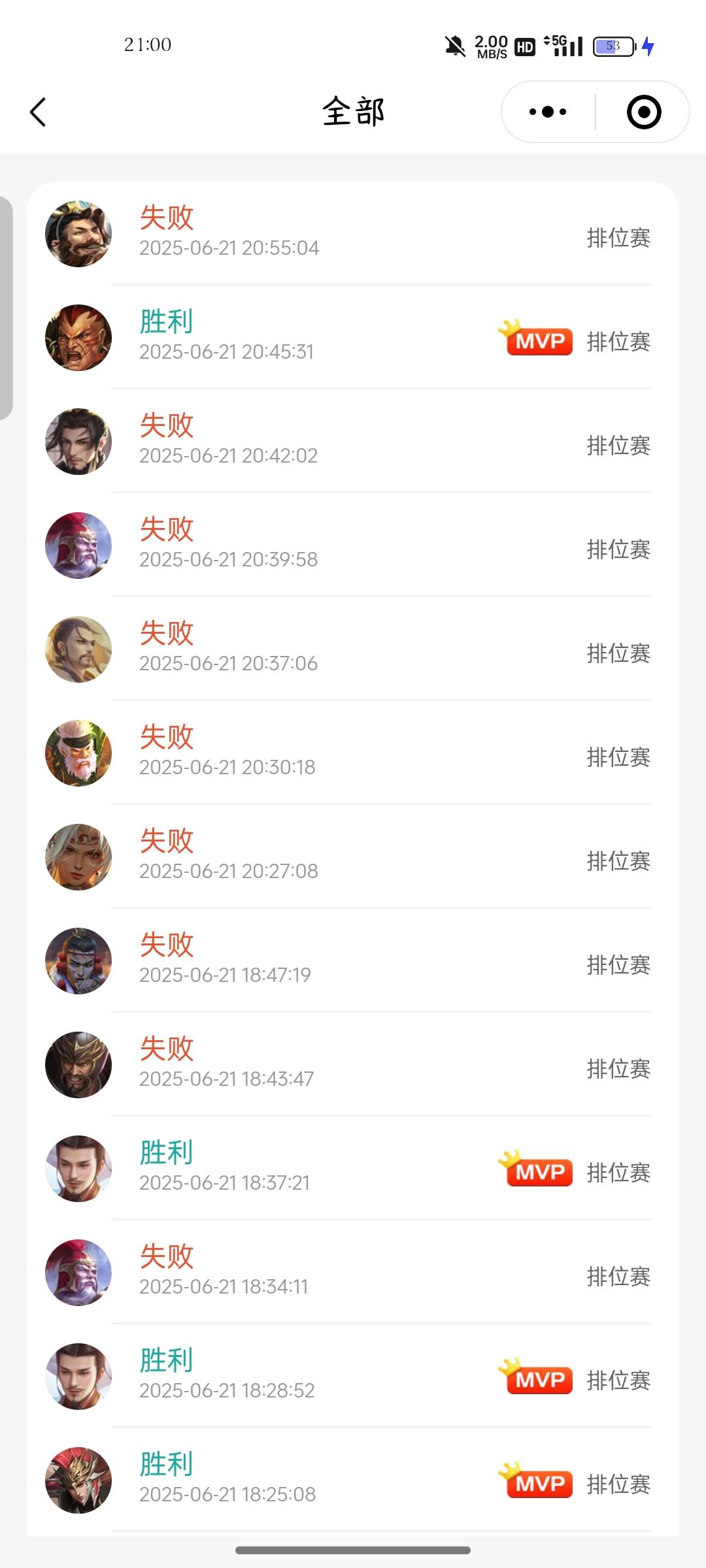View the MVP victory at 20:45:31
The height and width of the screenshot is (1568, 706).
[353, 337]
